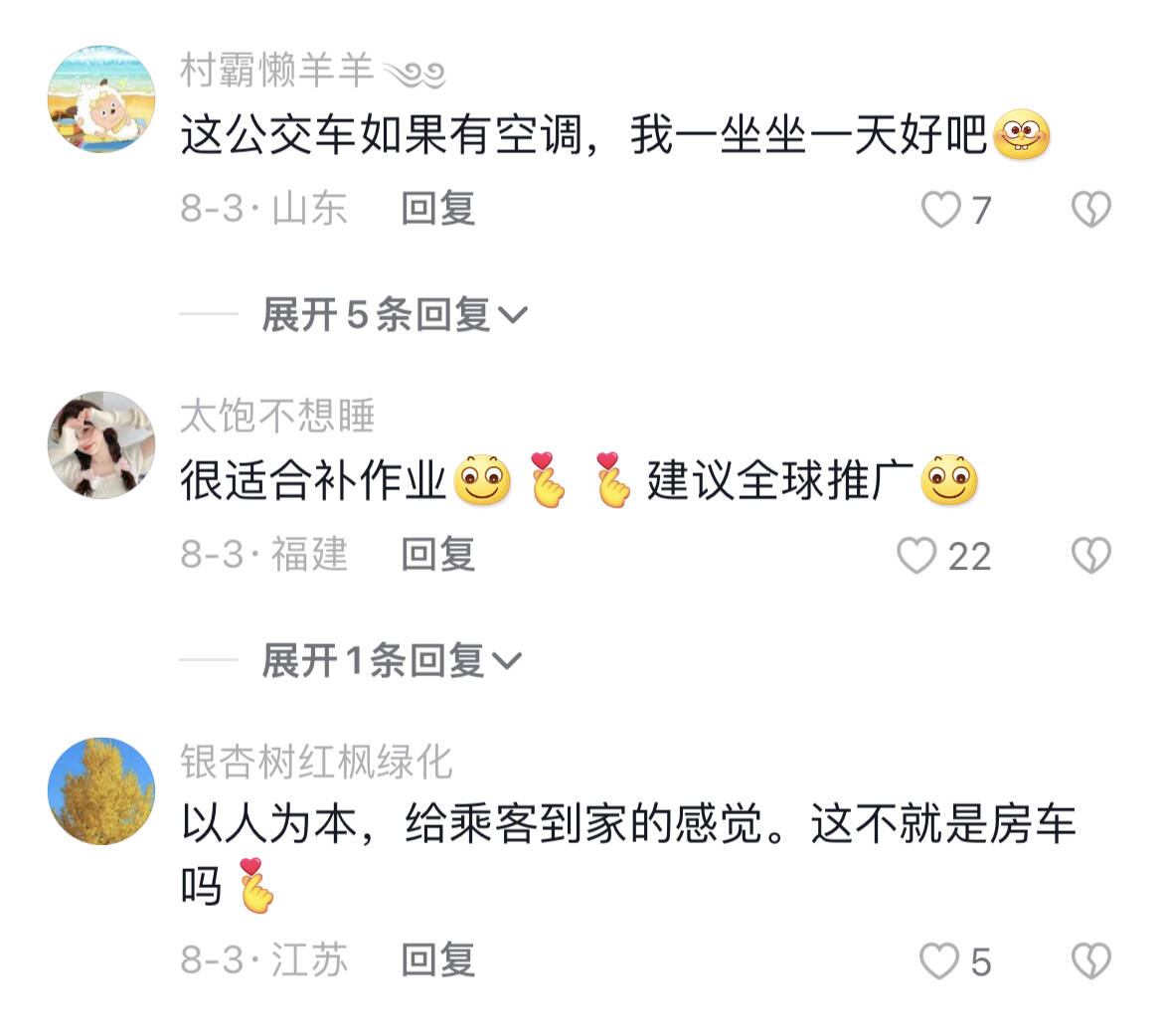Open 村霸懒羊羊's profile avatar
Screen dimensions: 1163x1036
pyautogui.click(x=101, y=98)
